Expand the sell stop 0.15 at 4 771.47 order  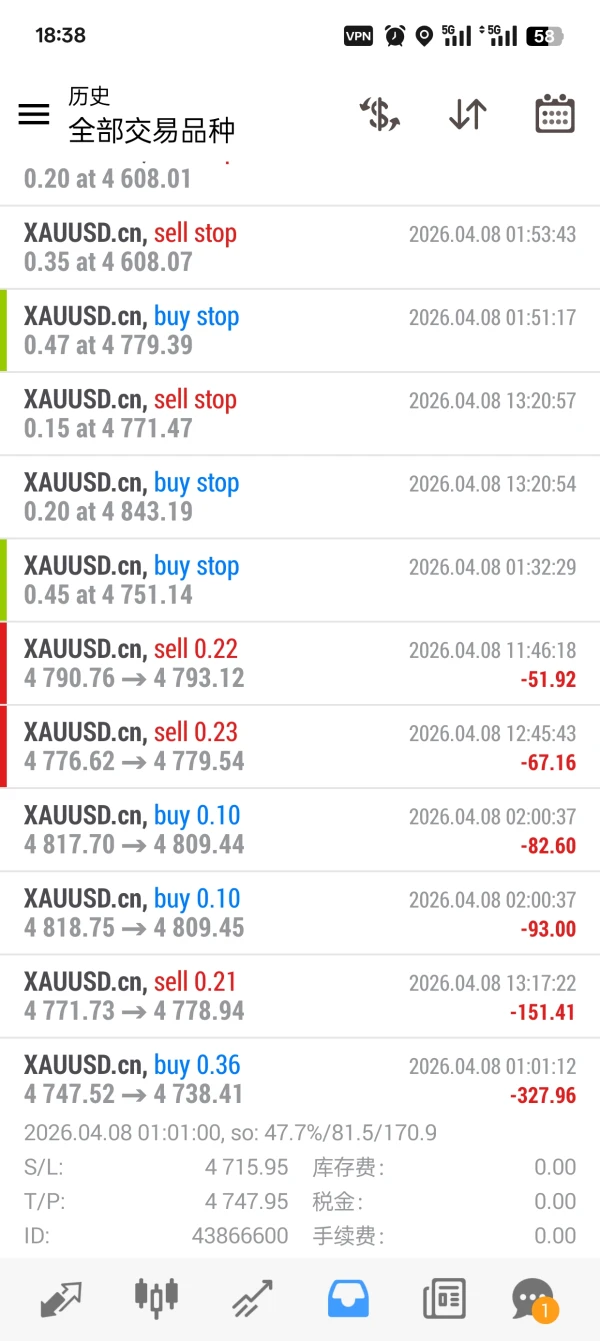(300, 414)
